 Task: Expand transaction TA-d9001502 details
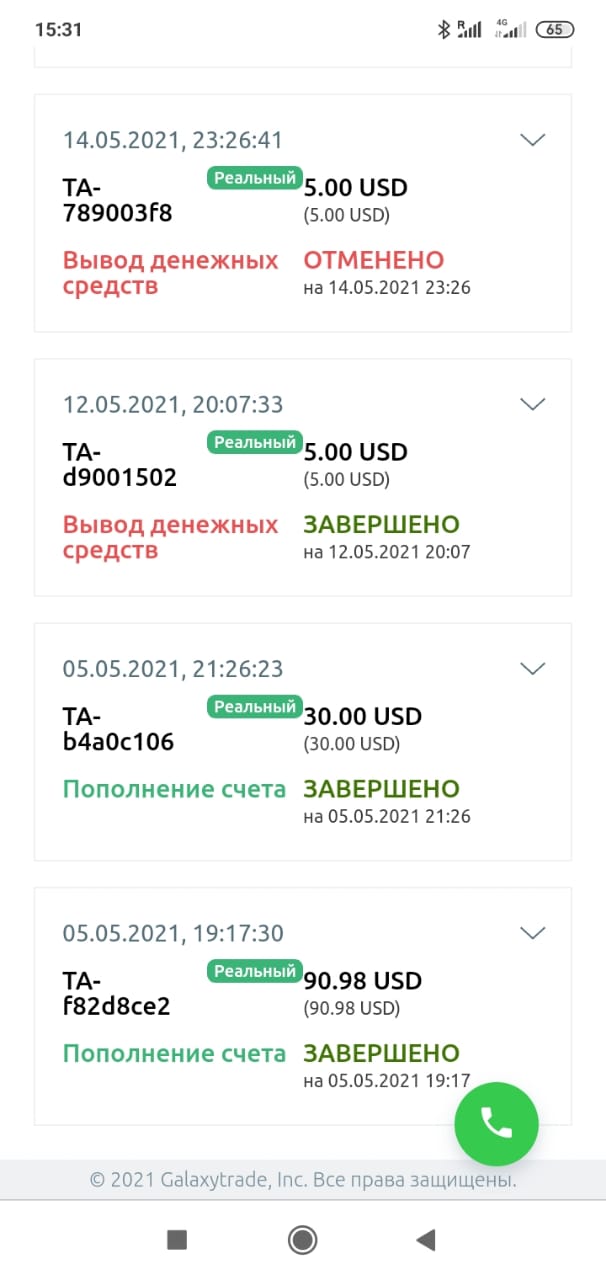point(533,404)
